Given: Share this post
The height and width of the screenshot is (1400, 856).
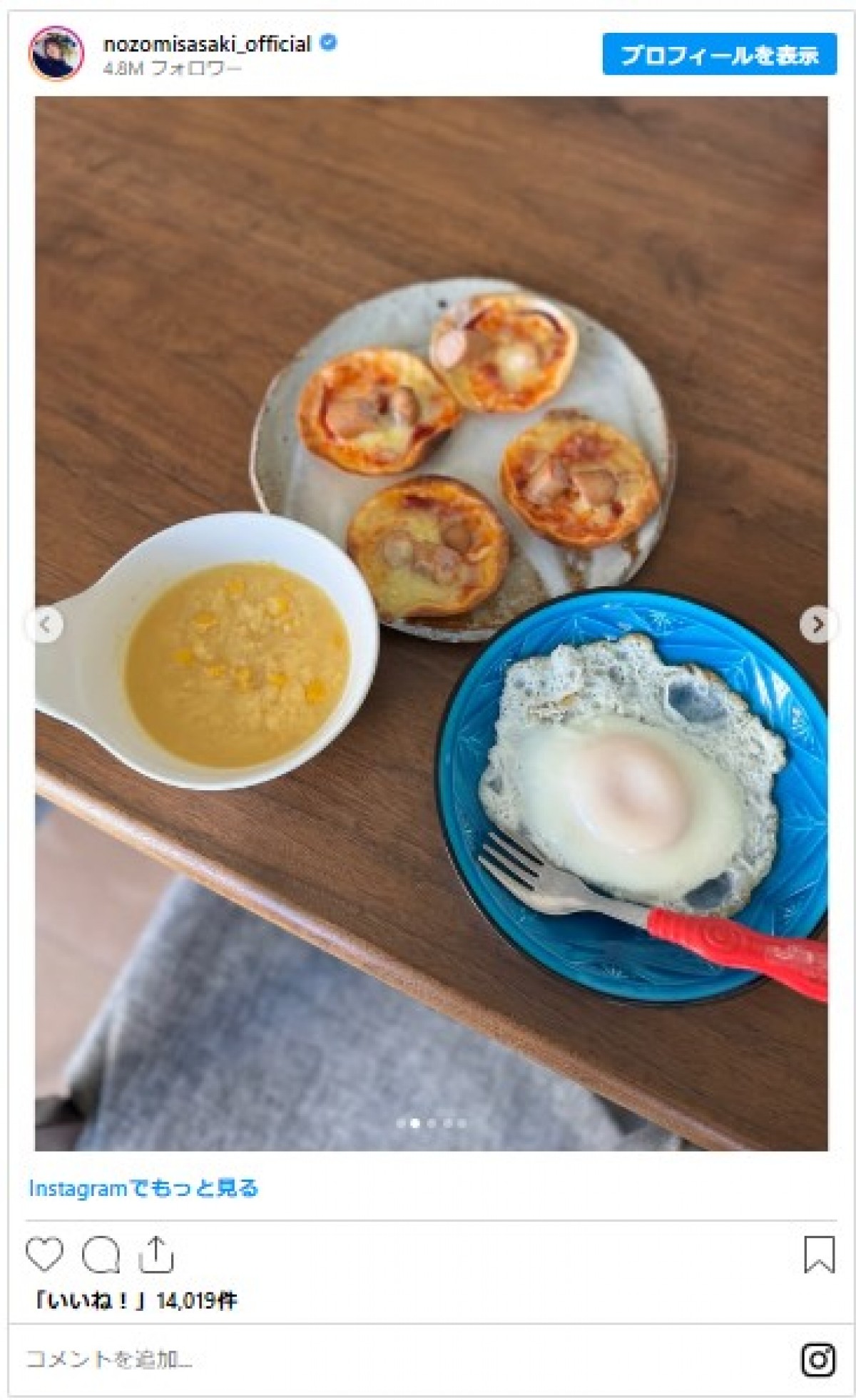Looking at the screenshot, I should coord(156,1255).
